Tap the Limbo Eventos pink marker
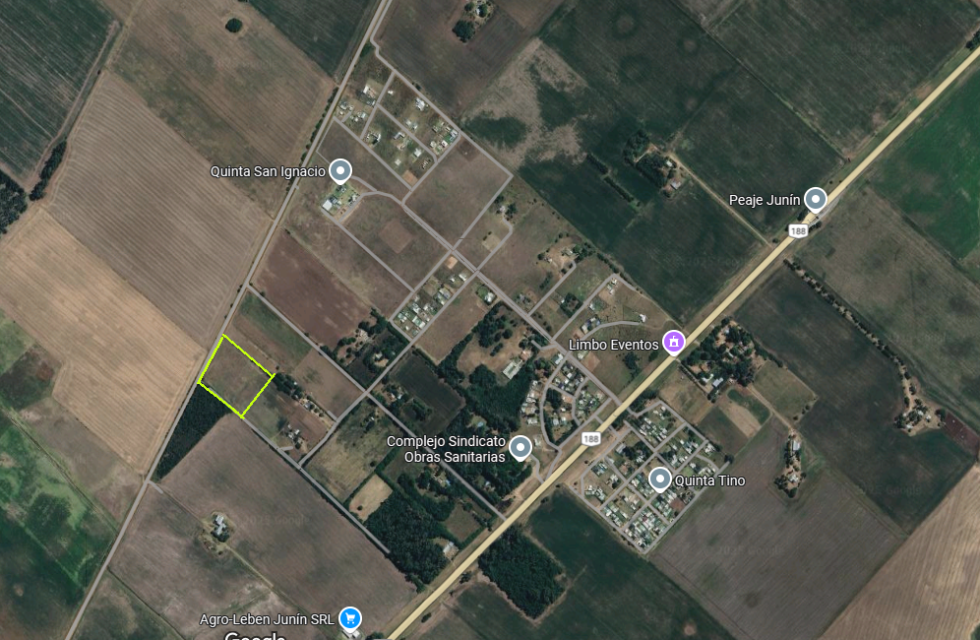 click(x=674, y=343)
